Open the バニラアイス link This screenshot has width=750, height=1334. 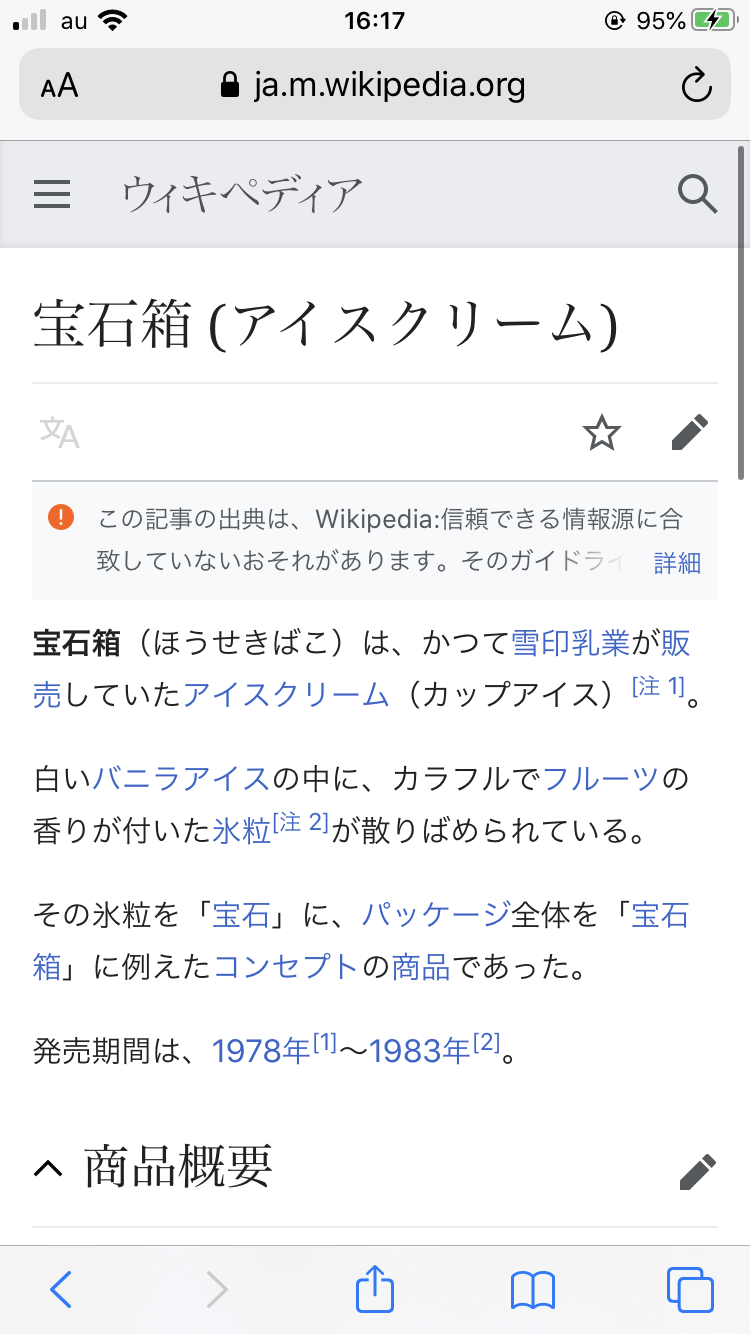[x=181, y=778]
